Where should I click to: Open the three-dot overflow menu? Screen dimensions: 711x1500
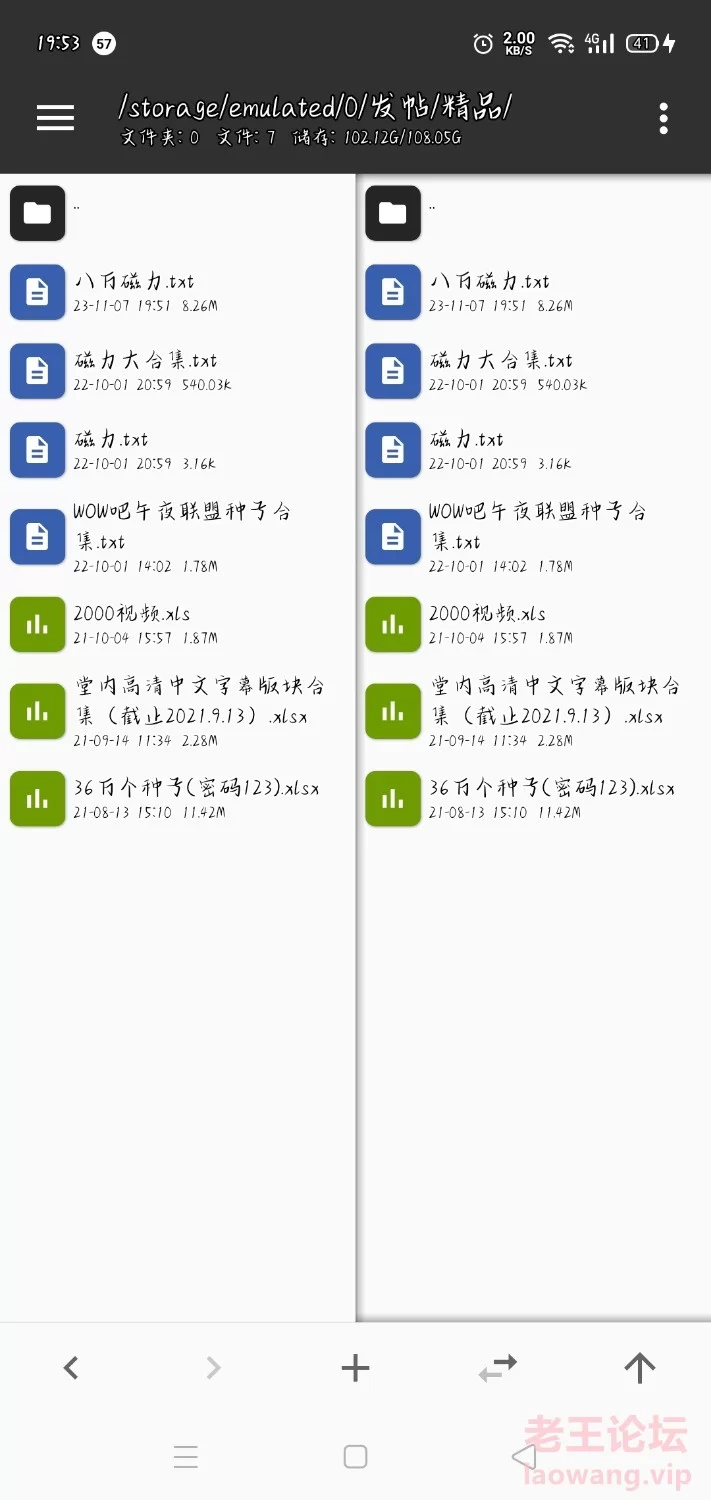click(x=663, y=118)
